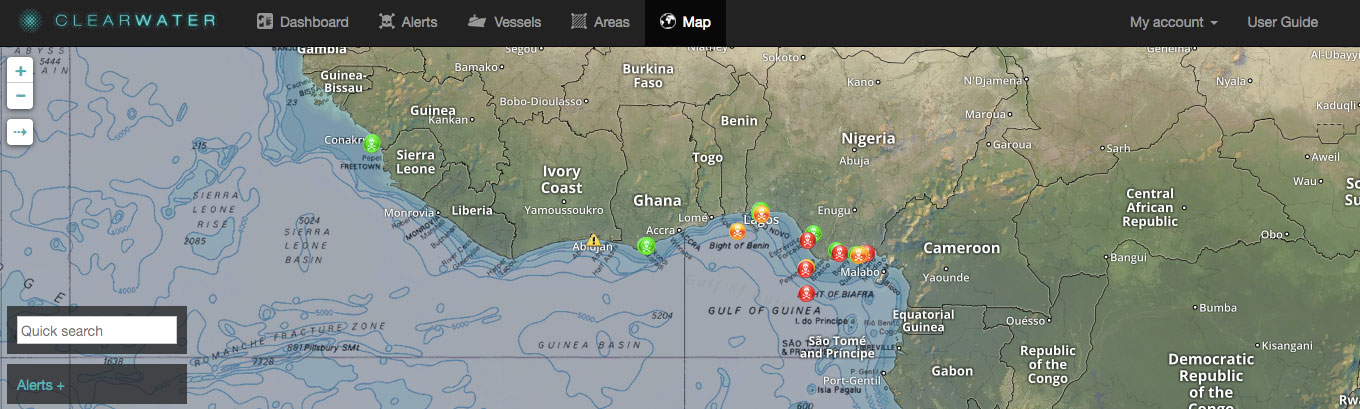Image resolution: width=1360 pixels, height=409 pixels.
Task: Open the User Guide
Action: (x=1282, y=22)
